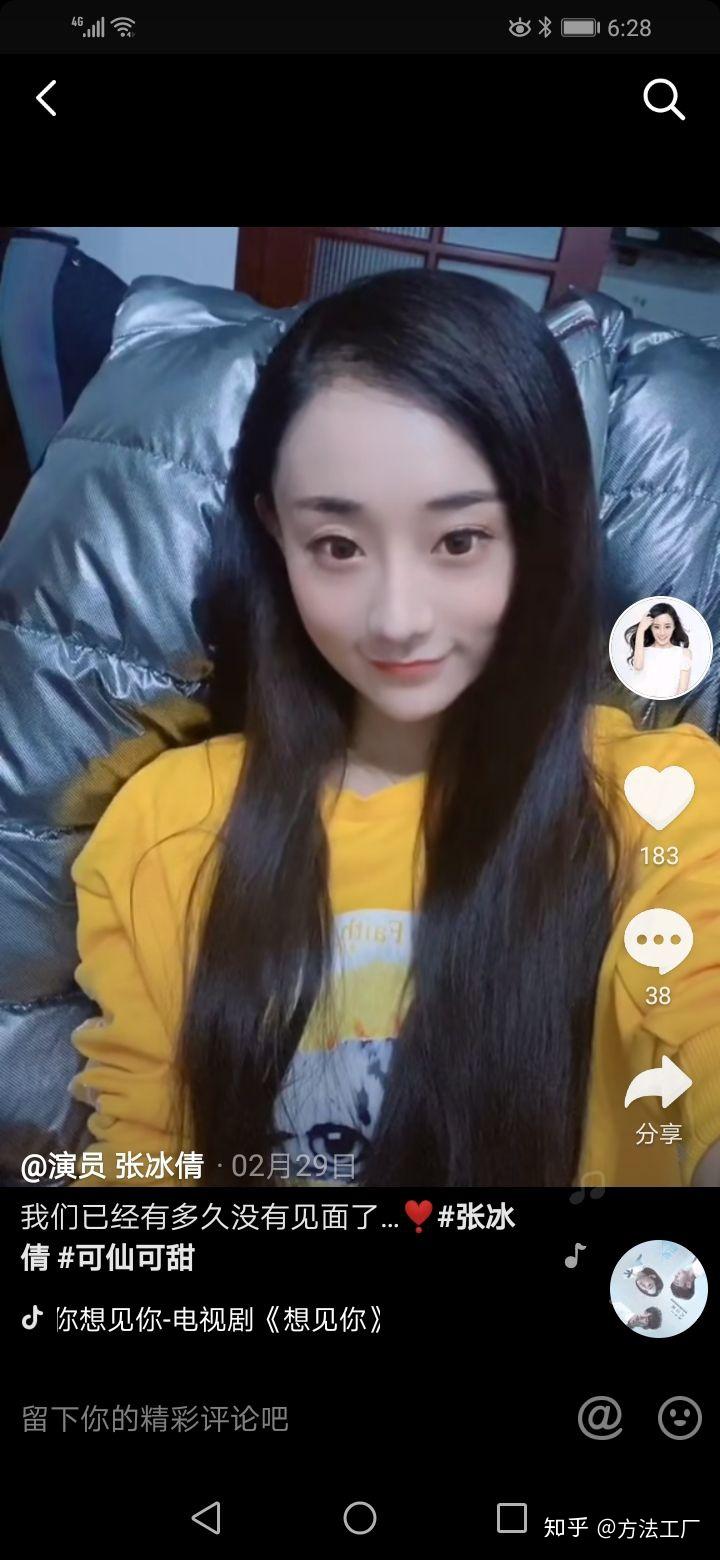The width and height of the screenshot is (720, 1560).
Task: Tap the like count showing 183
Action: (661, 855)
